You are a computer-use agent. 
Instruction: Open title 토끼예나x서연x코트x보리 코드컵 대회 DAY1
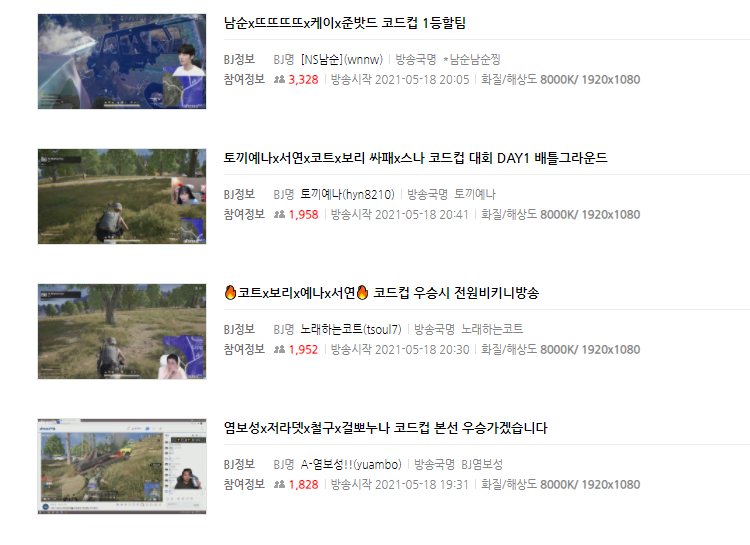(x=415, y=158)
